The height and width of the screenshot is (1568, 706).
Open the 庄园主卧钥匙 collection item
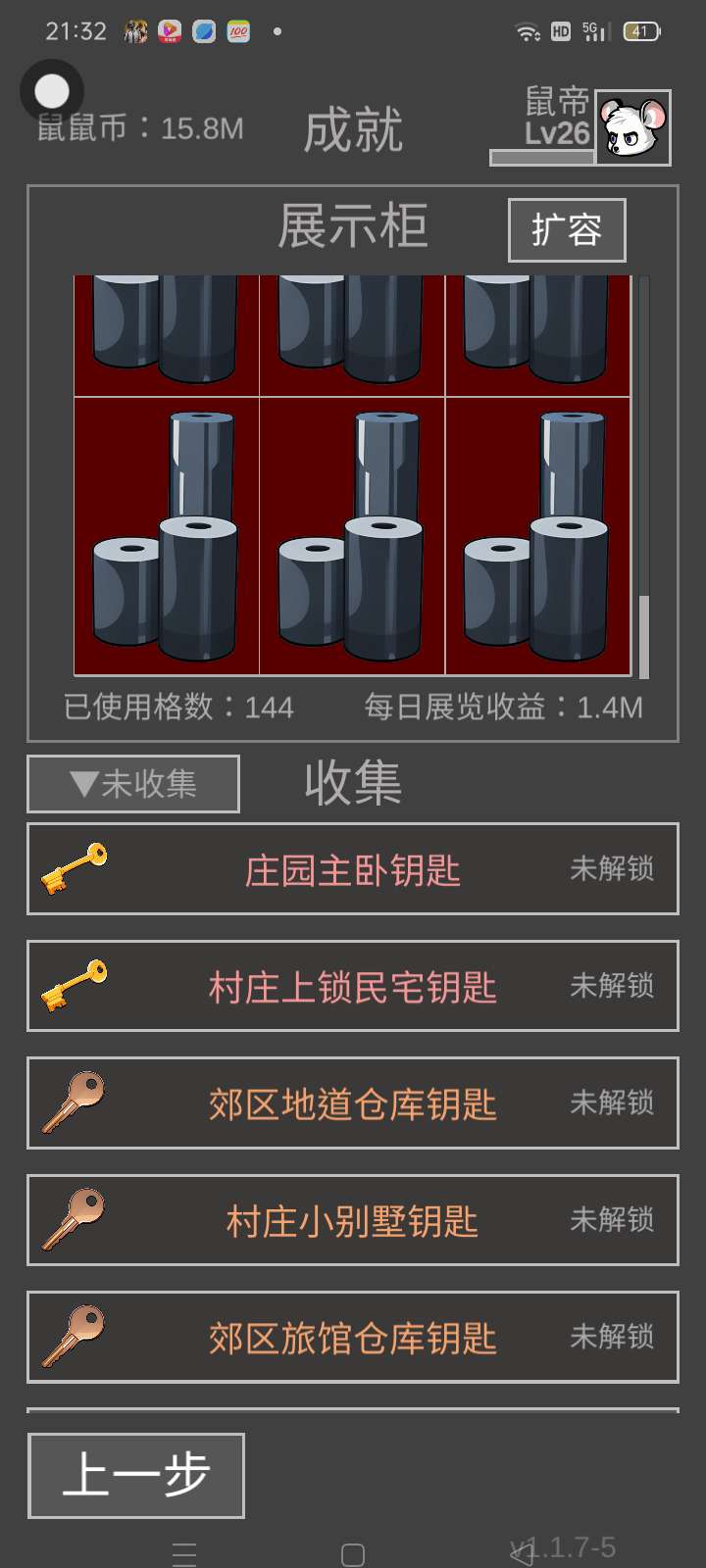tap(353, 869)
